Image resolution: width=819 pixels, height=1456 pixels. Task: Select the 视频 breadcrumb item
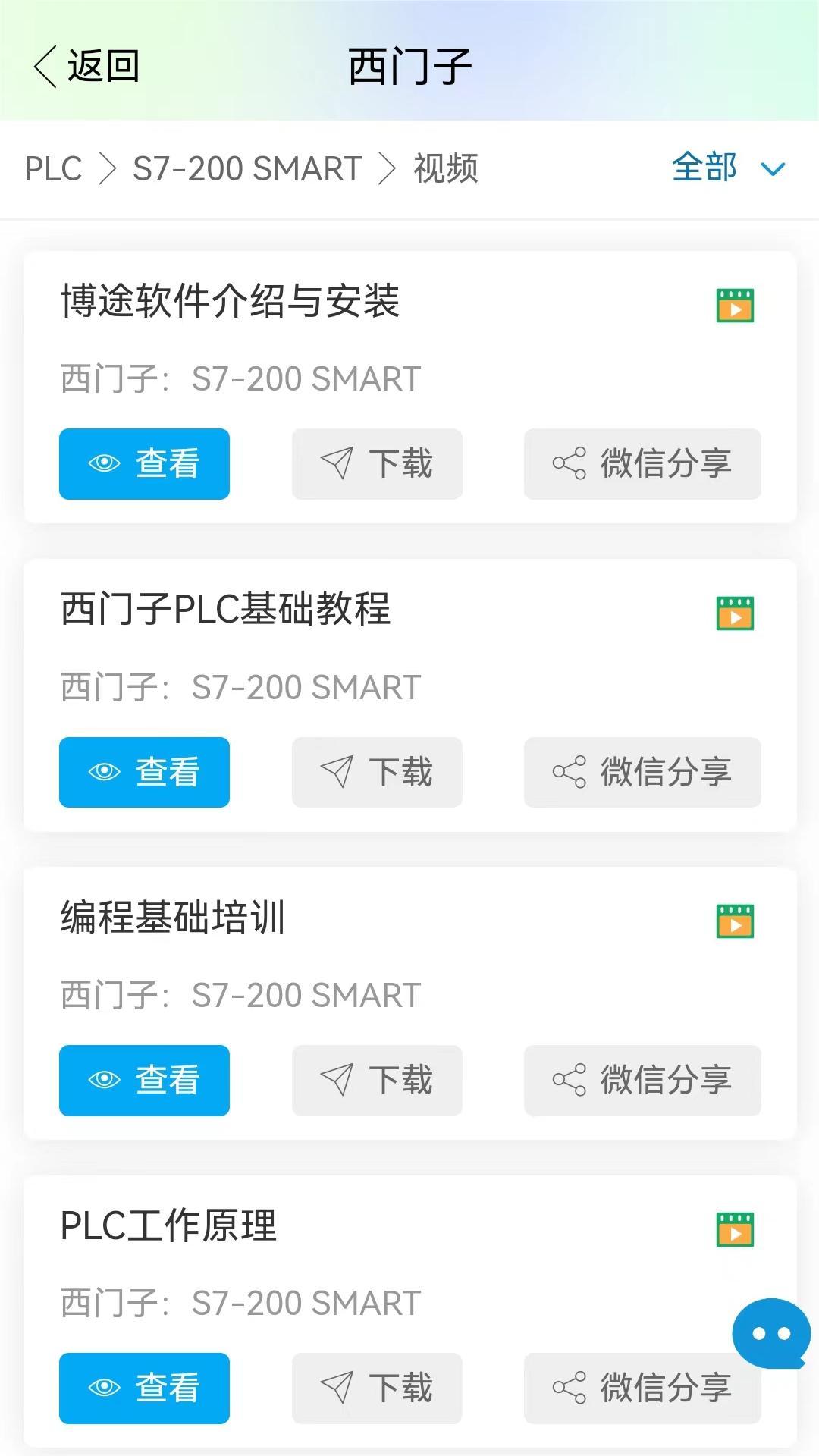(444, 168)
